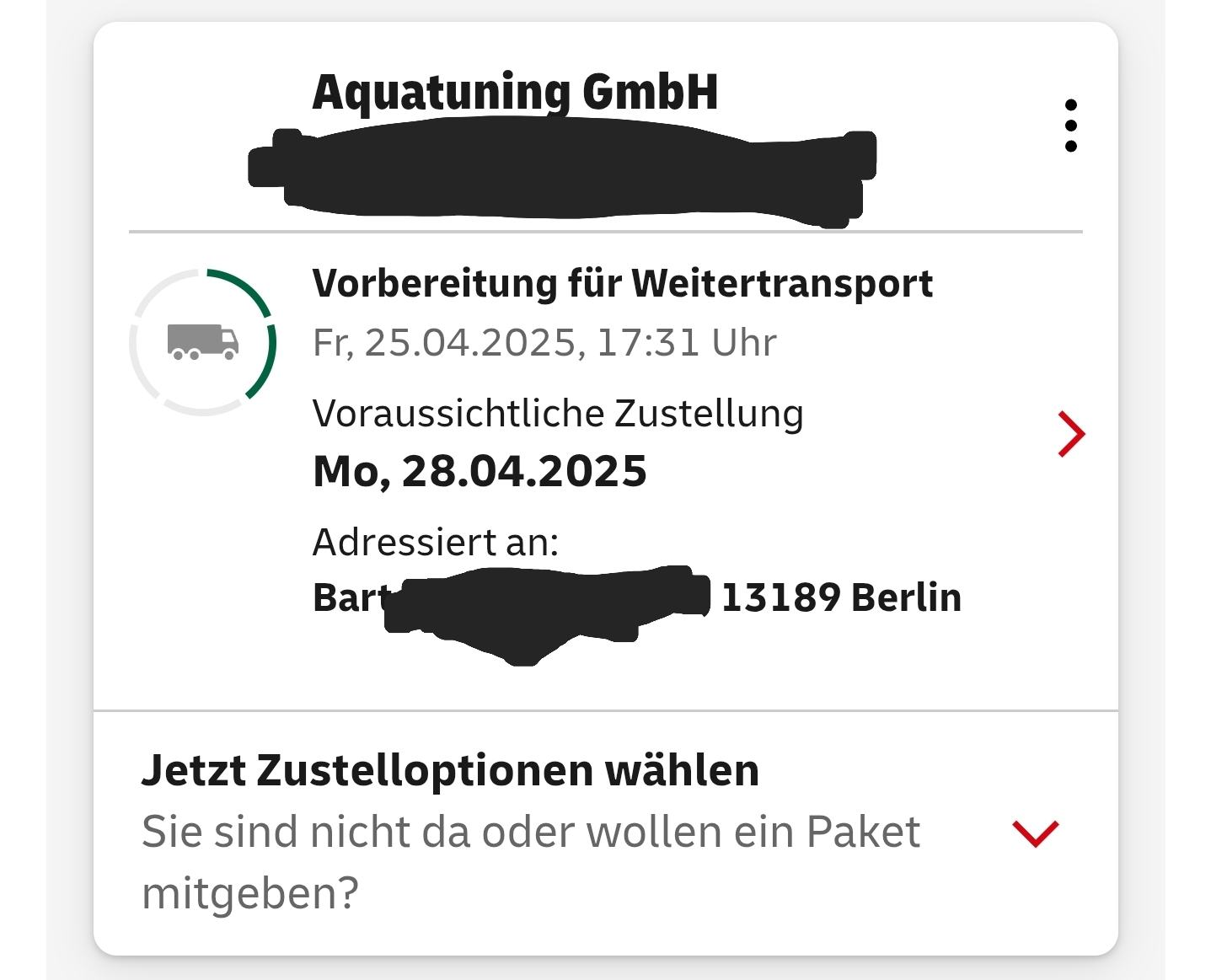Open the three-dot overflow menu

pos(1070,126)
